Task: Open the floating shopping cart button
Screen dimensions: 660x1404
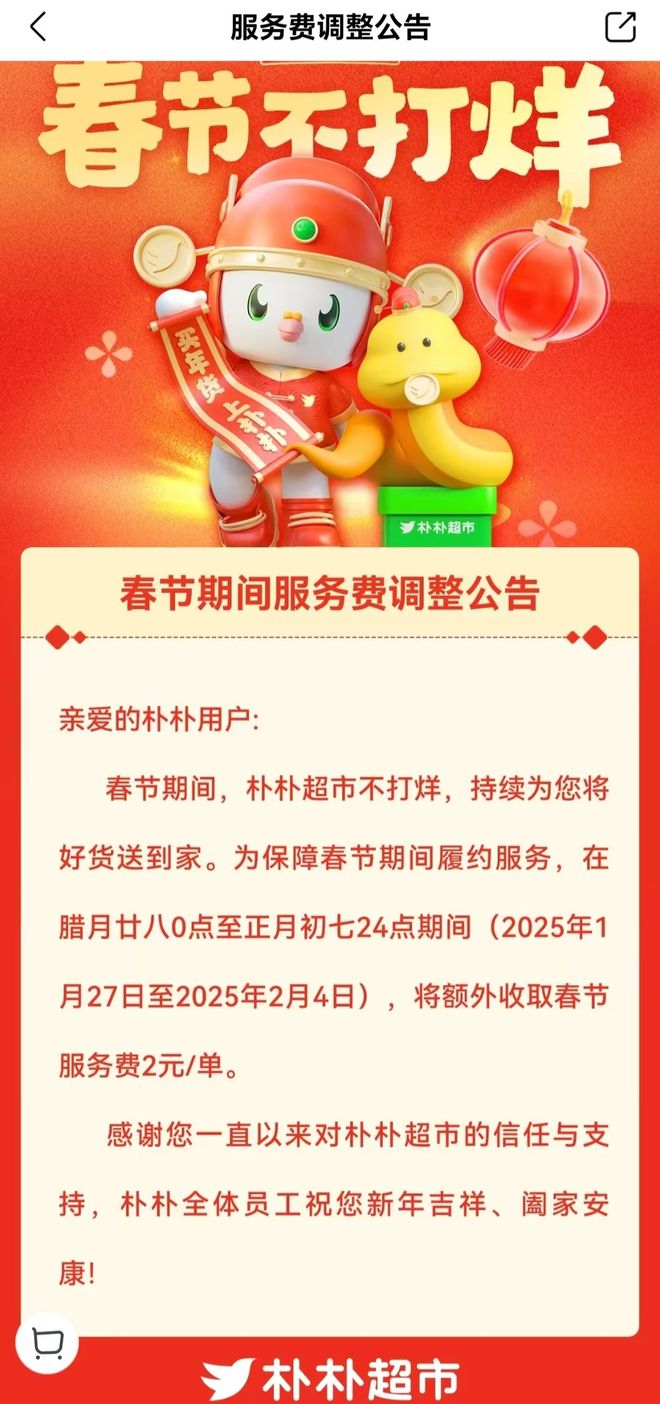Action: (47, 1342)
